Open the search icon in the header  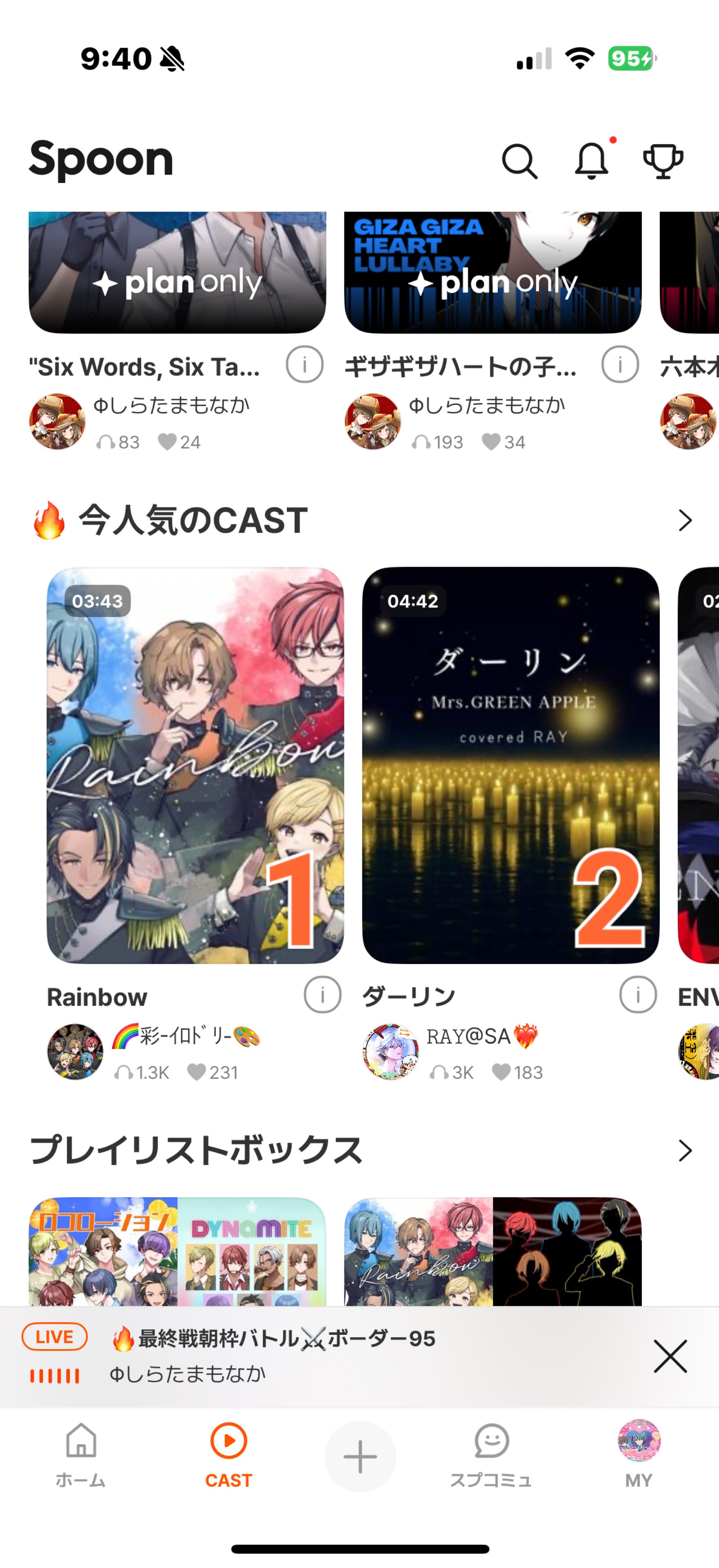click(519, 161)
